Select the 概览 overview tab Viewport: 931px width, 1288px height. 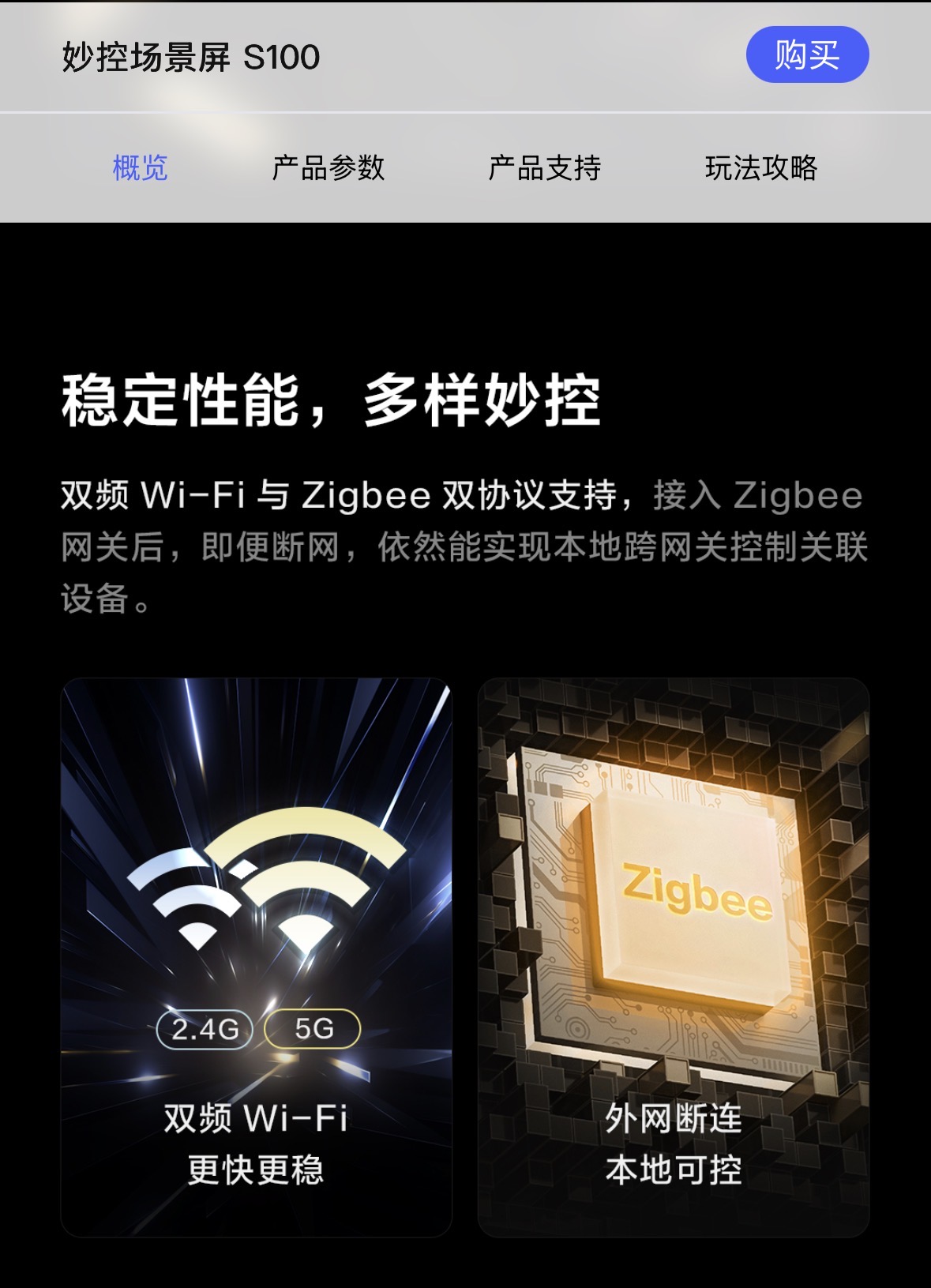pos(141,168)
